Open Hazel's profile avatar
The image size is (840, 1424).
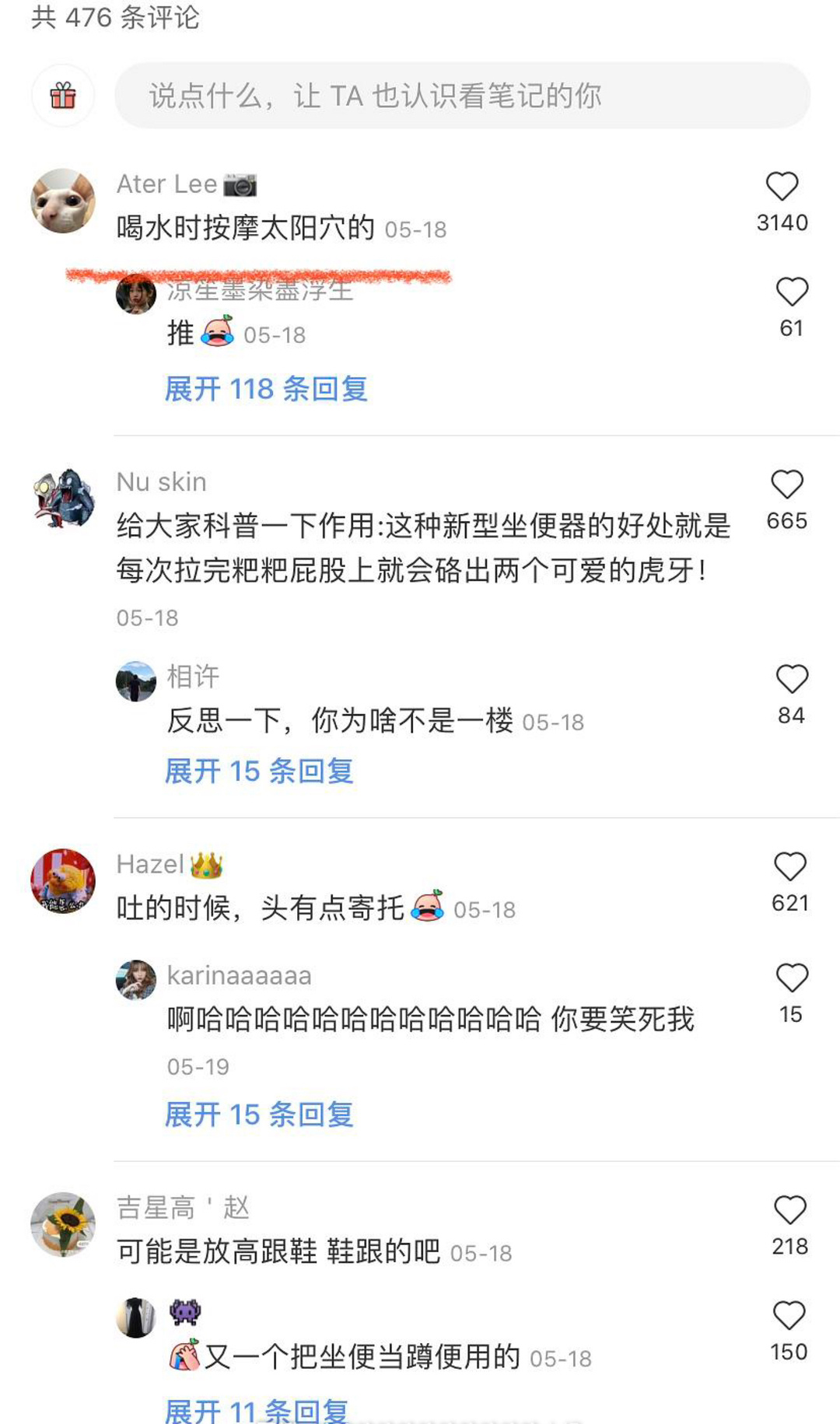[x=63, y=880]
